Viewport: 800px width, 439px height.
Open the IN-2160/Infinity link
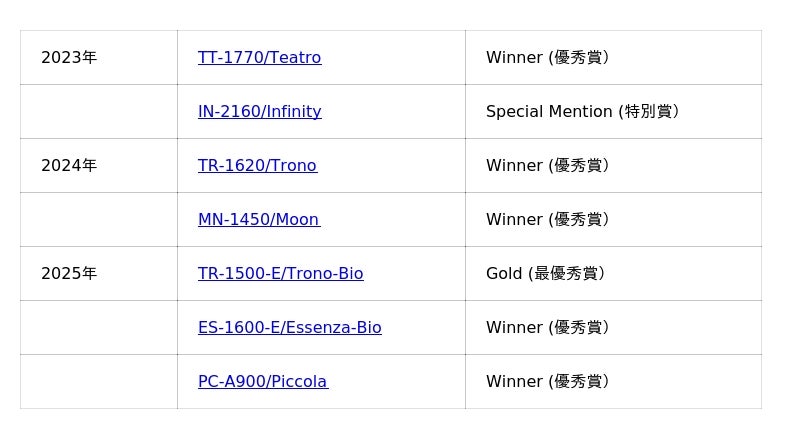click(x=259, y=112)
